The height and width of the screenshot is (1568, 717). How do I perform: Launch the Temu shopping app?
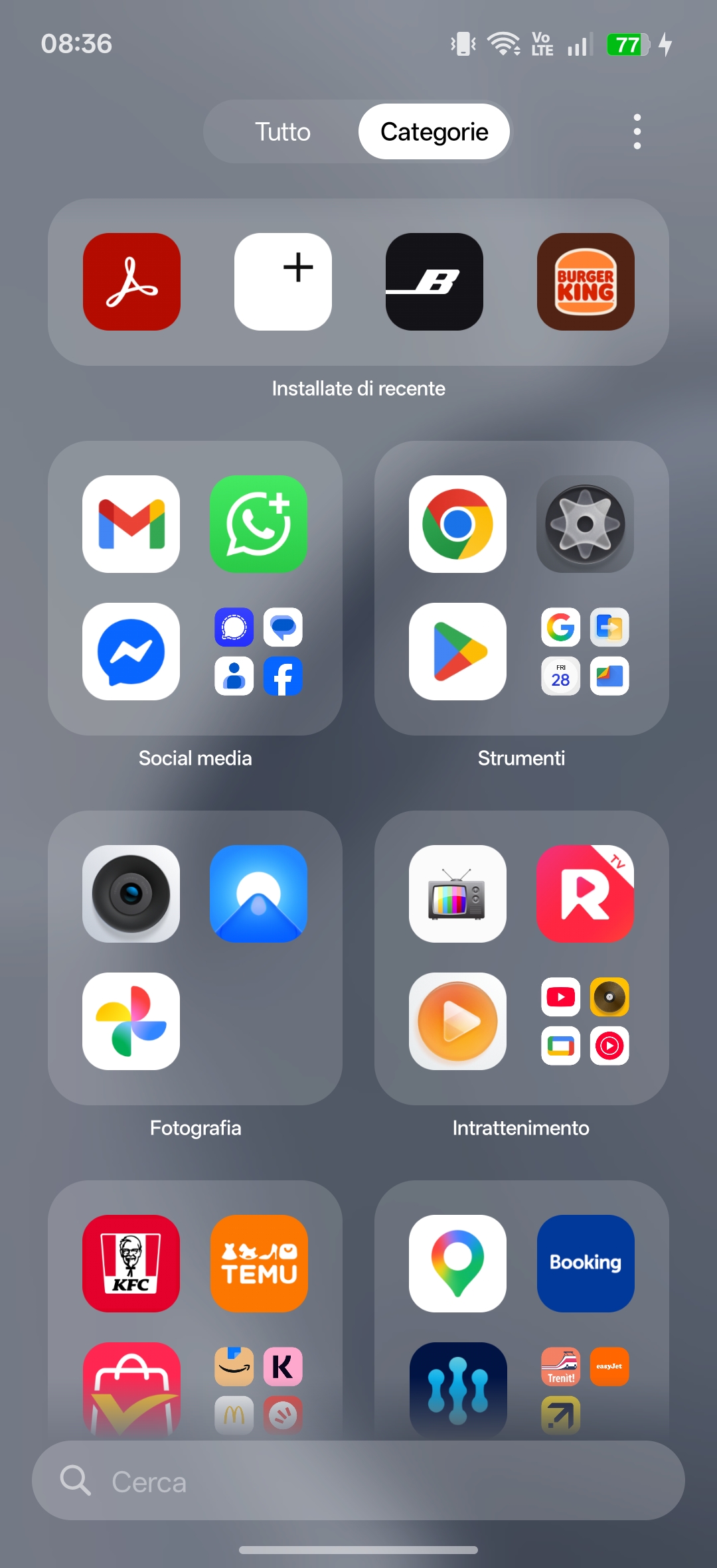click(x=259, y=1263)
